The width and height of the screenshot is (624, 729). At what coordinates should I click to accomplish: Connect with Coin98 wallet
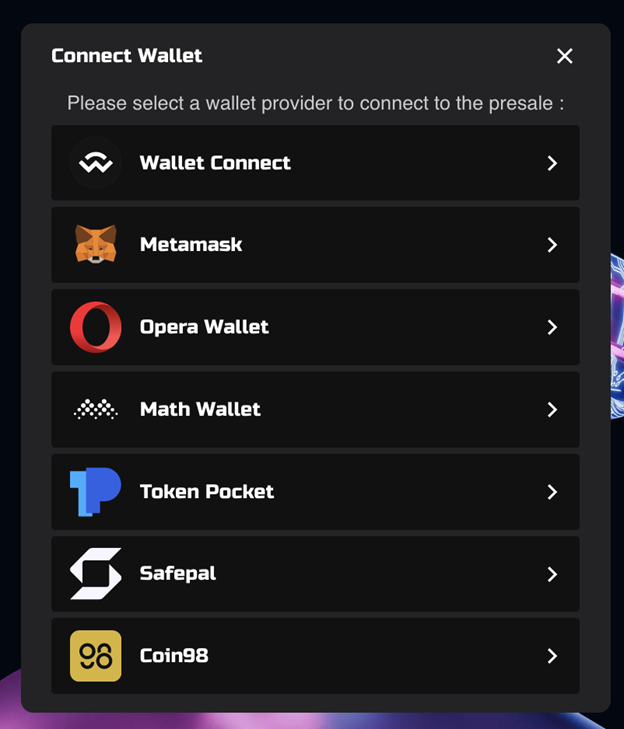click(x=315, y=656)
